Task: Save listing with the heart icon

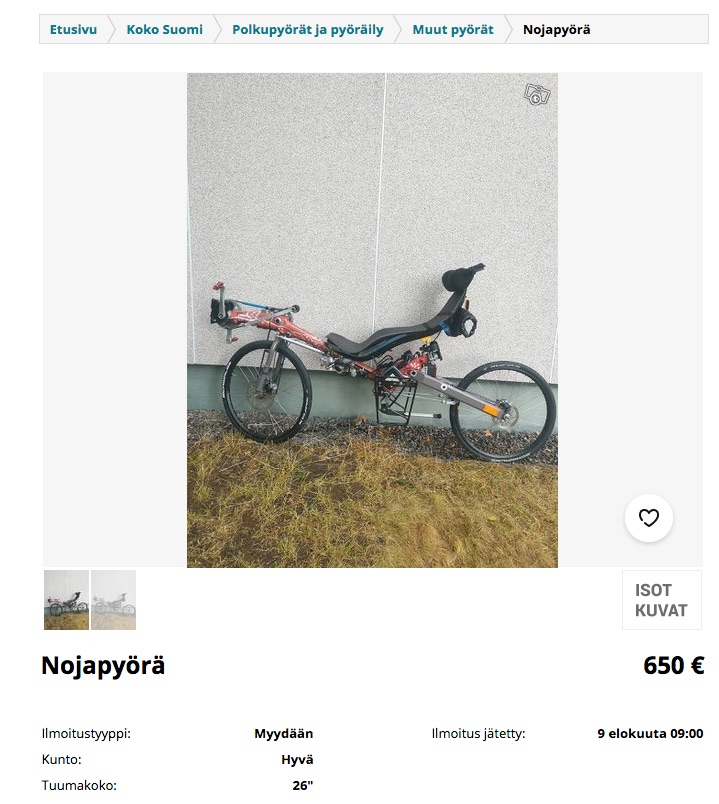Action: 649,518
